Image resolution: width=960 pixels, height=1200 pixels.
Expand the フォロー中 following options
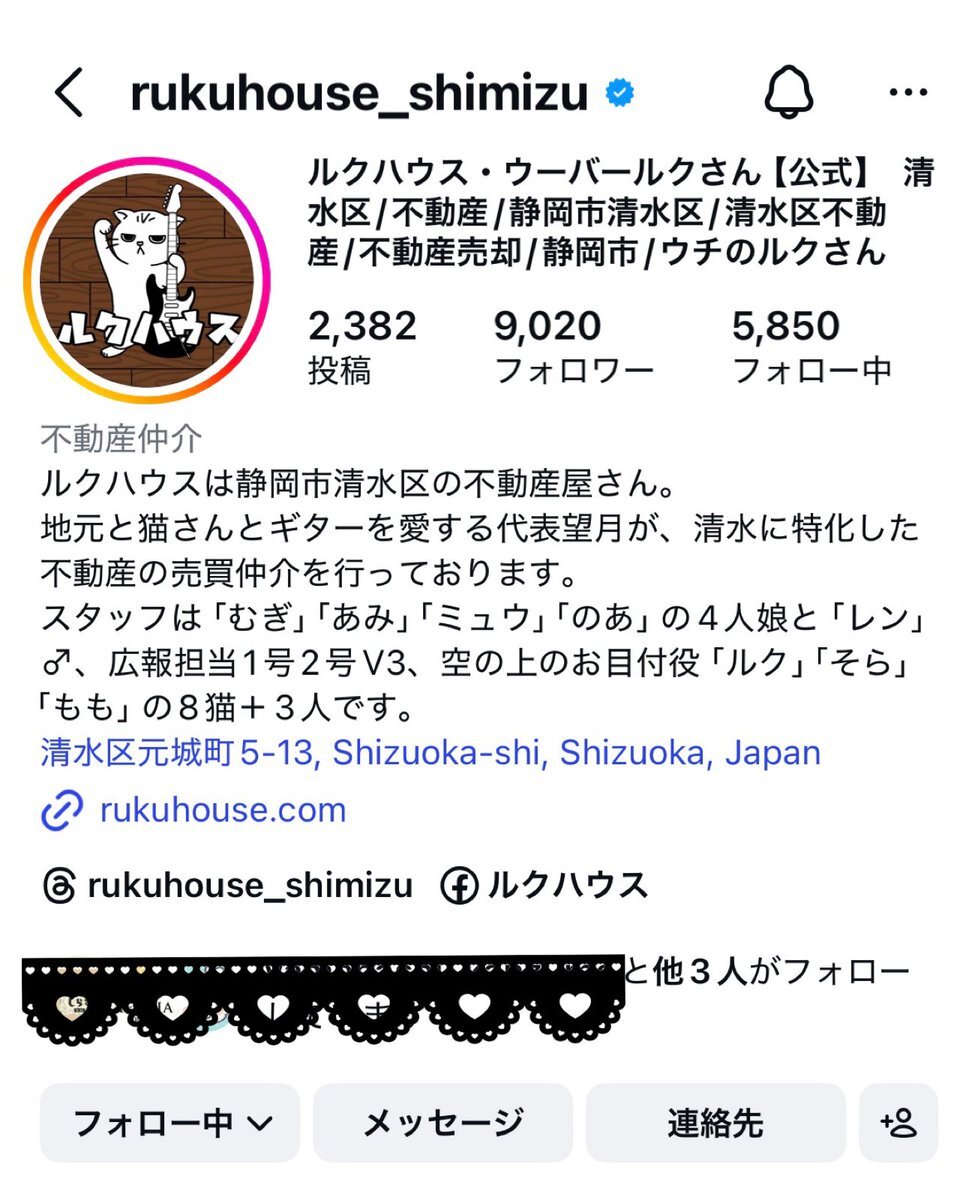tap(170, 1123)
